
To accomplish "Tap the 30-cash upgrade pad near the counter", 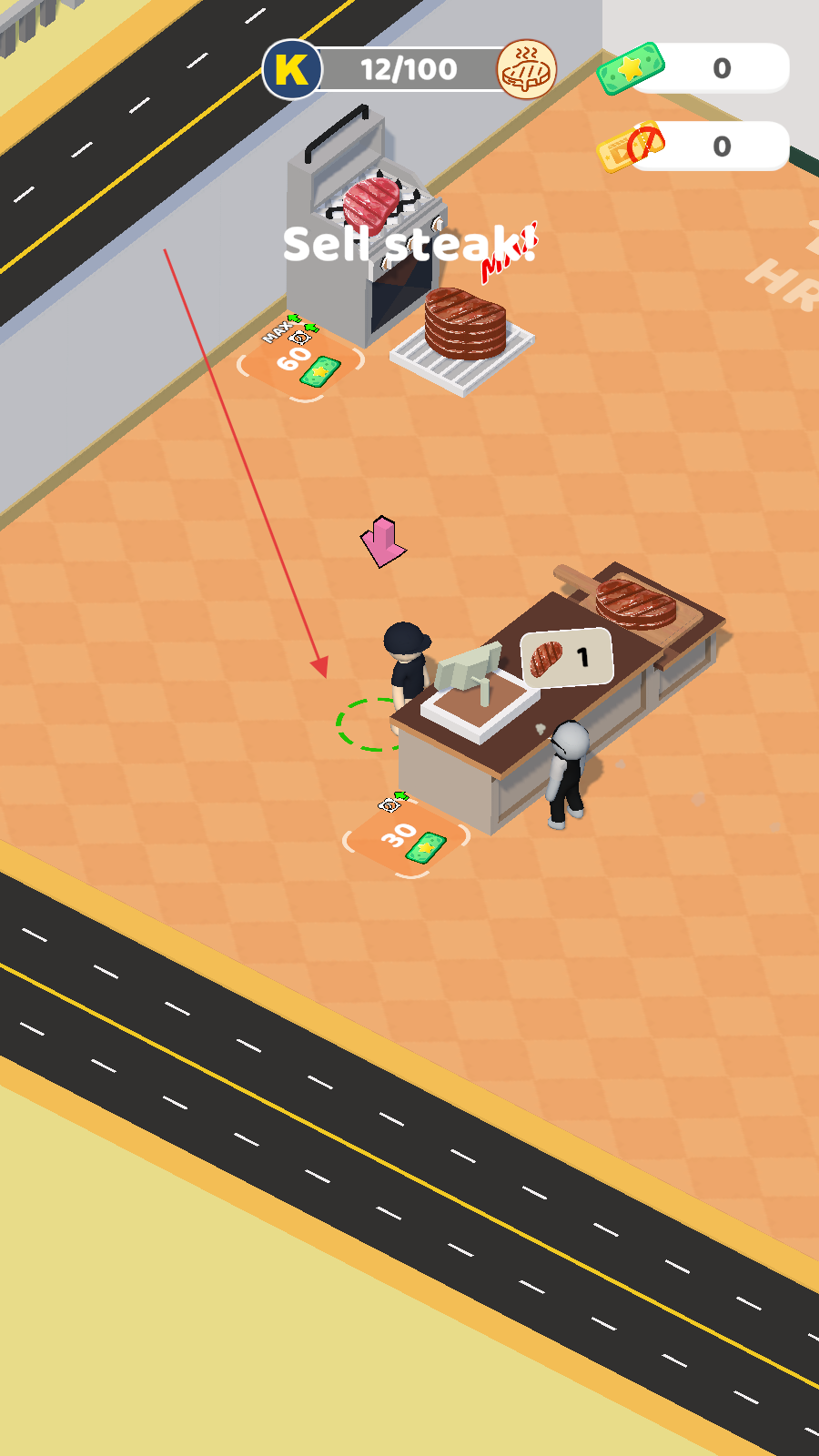I will point(407,840).
